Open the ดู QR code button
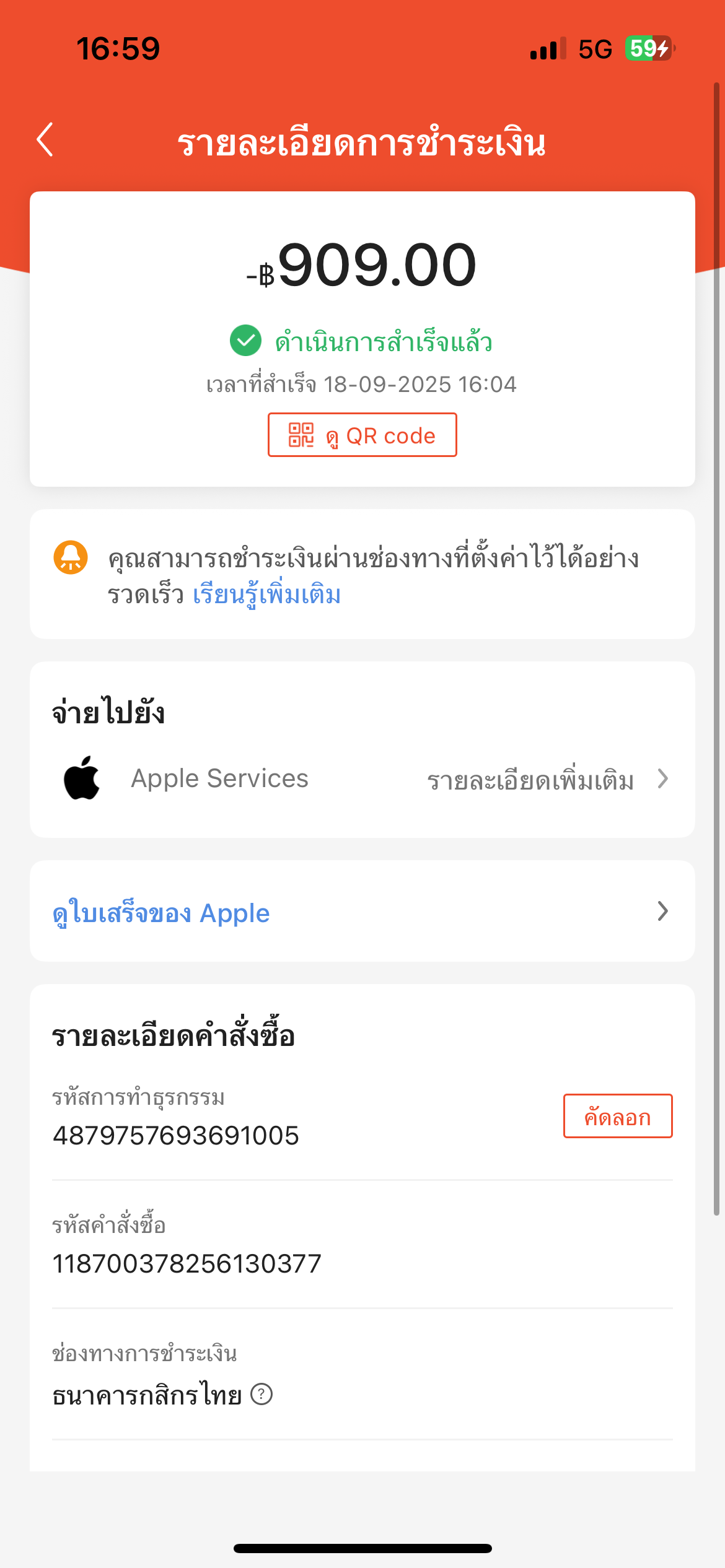The image size is (725, 1568). click(362, 435)
